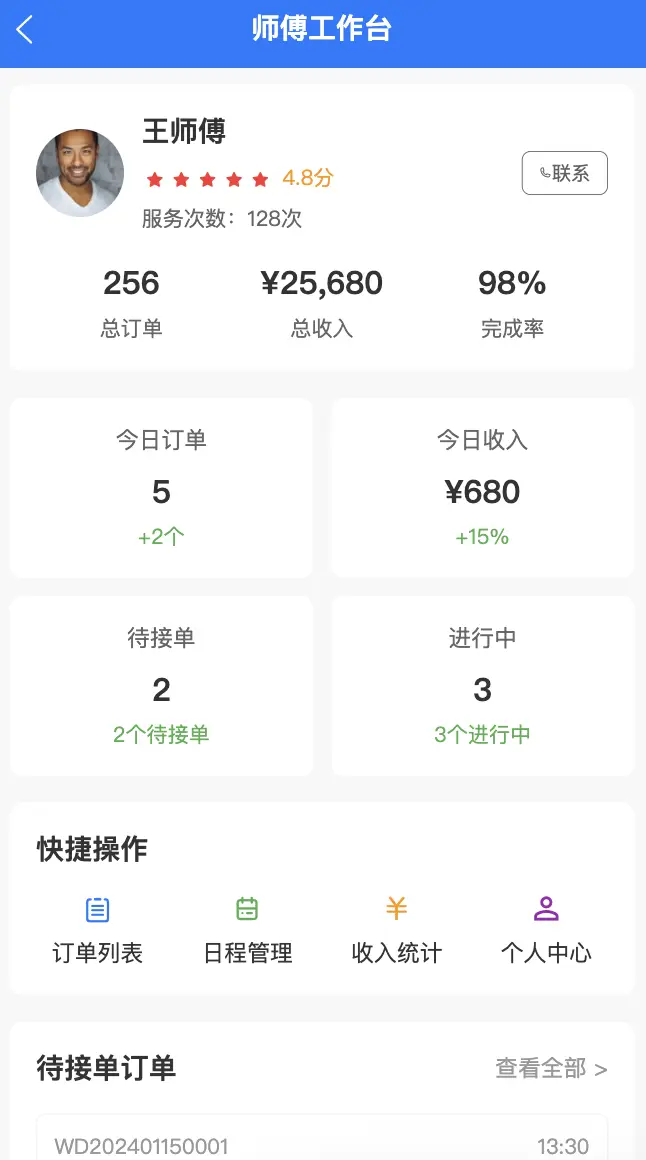Tap the 联系 contact button
The image size is (646, 1160).
(565, 173)
